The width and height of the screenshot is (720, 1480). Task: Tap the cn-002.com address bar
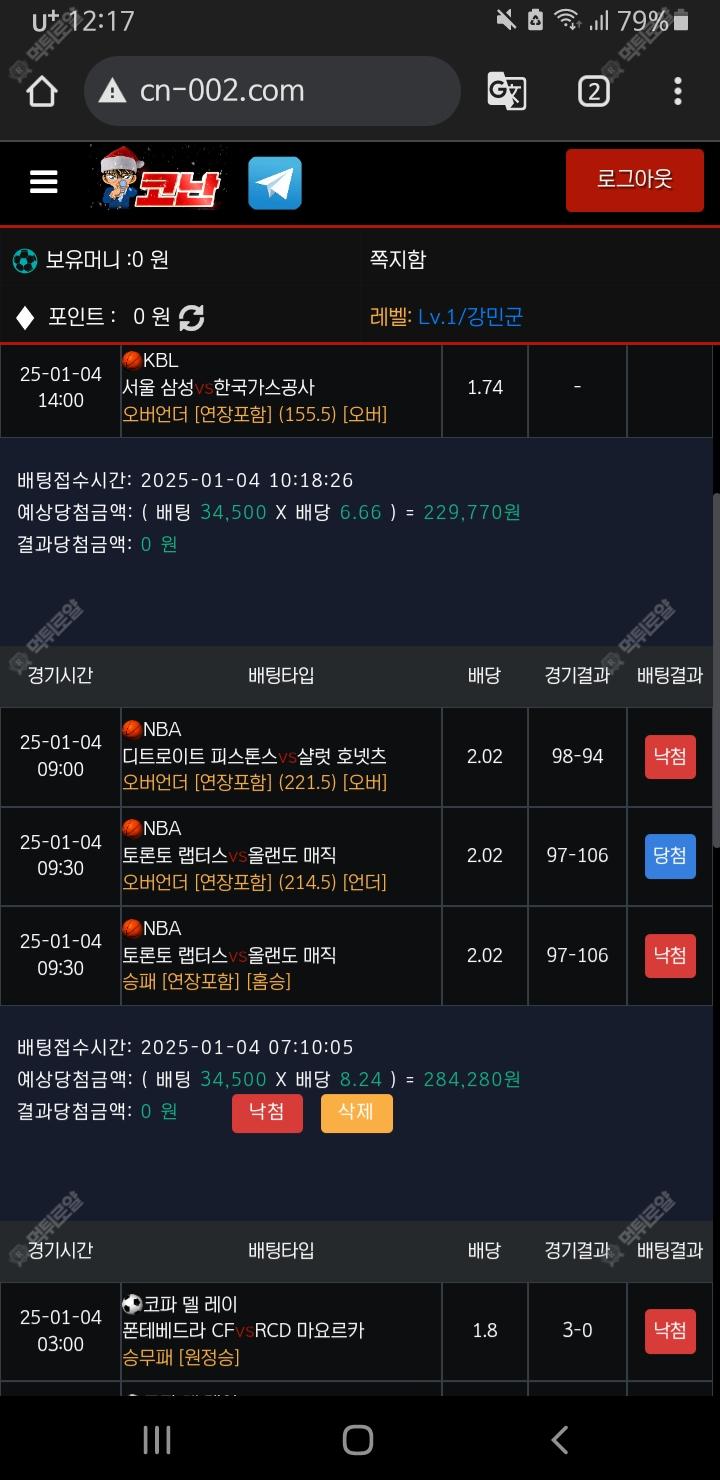tap(270, 91)
